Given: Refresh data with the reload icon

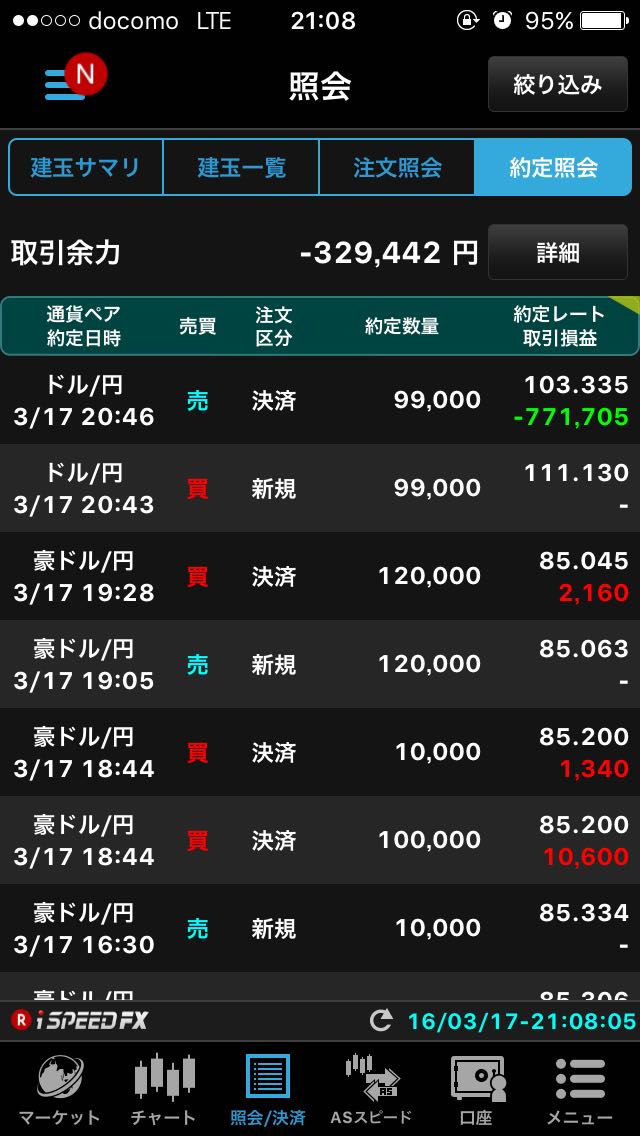Looking at the screenshot, I should [x=381, y=1020].
